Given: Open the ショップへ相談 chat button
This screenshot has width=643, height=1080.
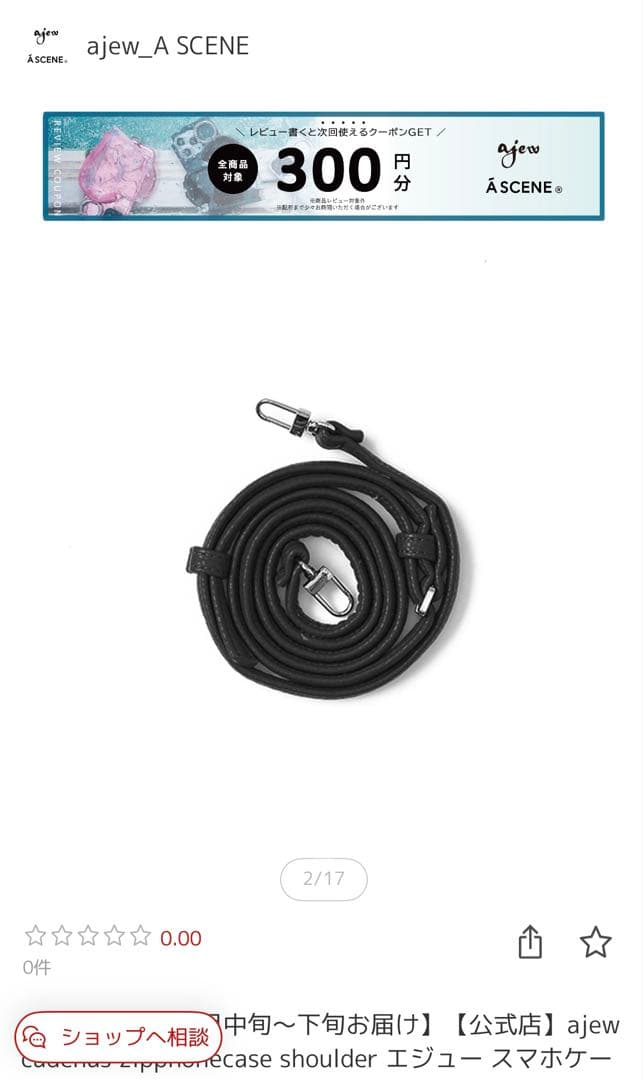Looking at the screenshot, I should coord(118,1036).
